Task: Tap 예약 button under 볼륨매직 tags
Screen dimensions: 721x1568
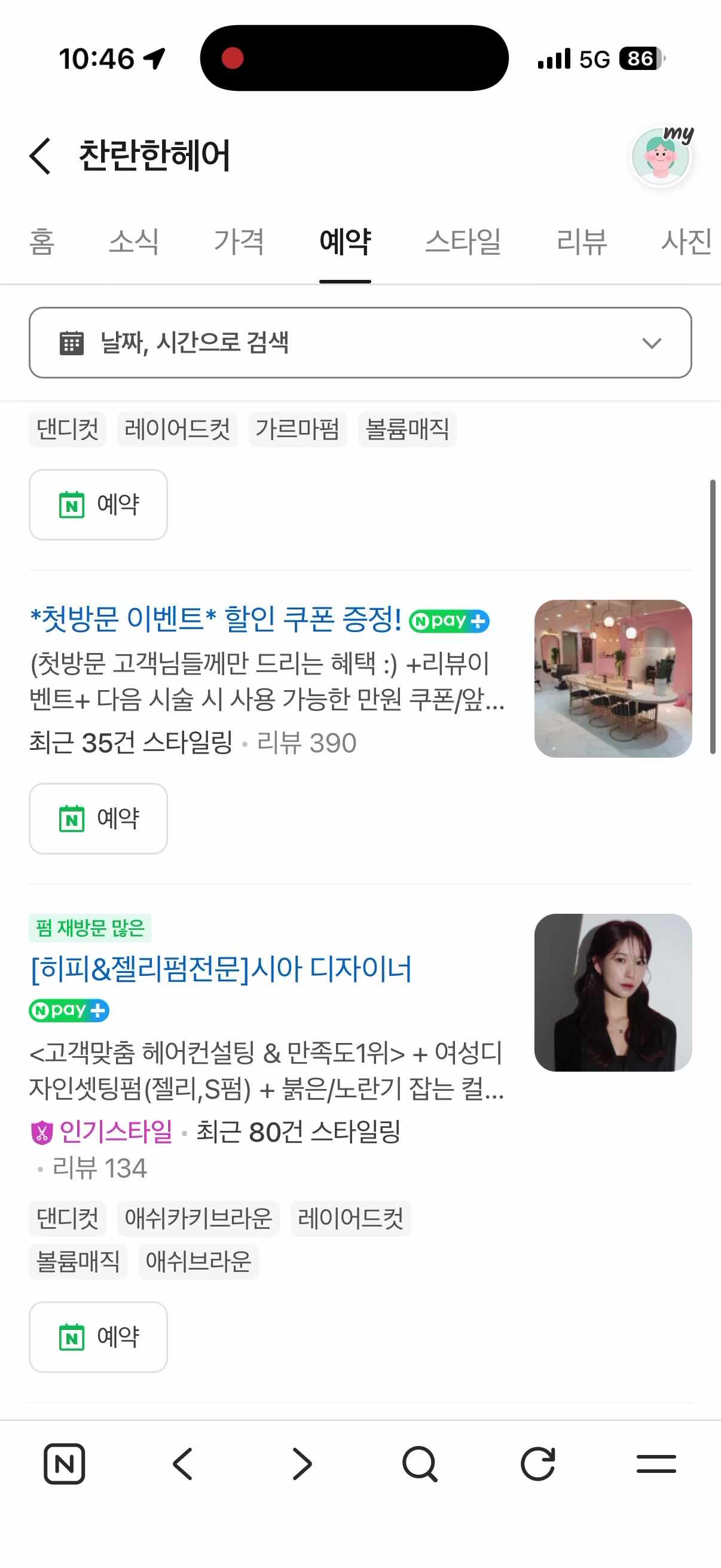Action: 99,505
